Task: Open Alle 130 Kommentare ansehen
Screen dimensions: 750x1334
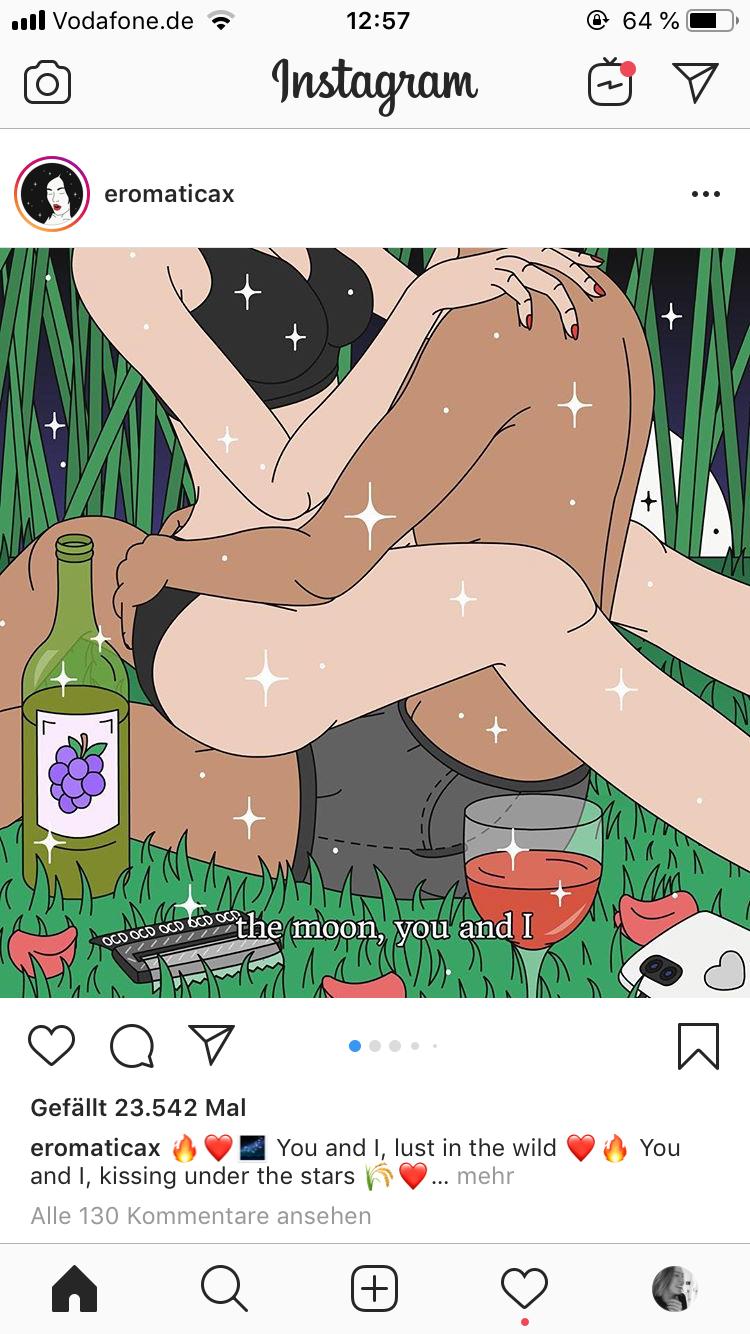Action: [201, 1216]
